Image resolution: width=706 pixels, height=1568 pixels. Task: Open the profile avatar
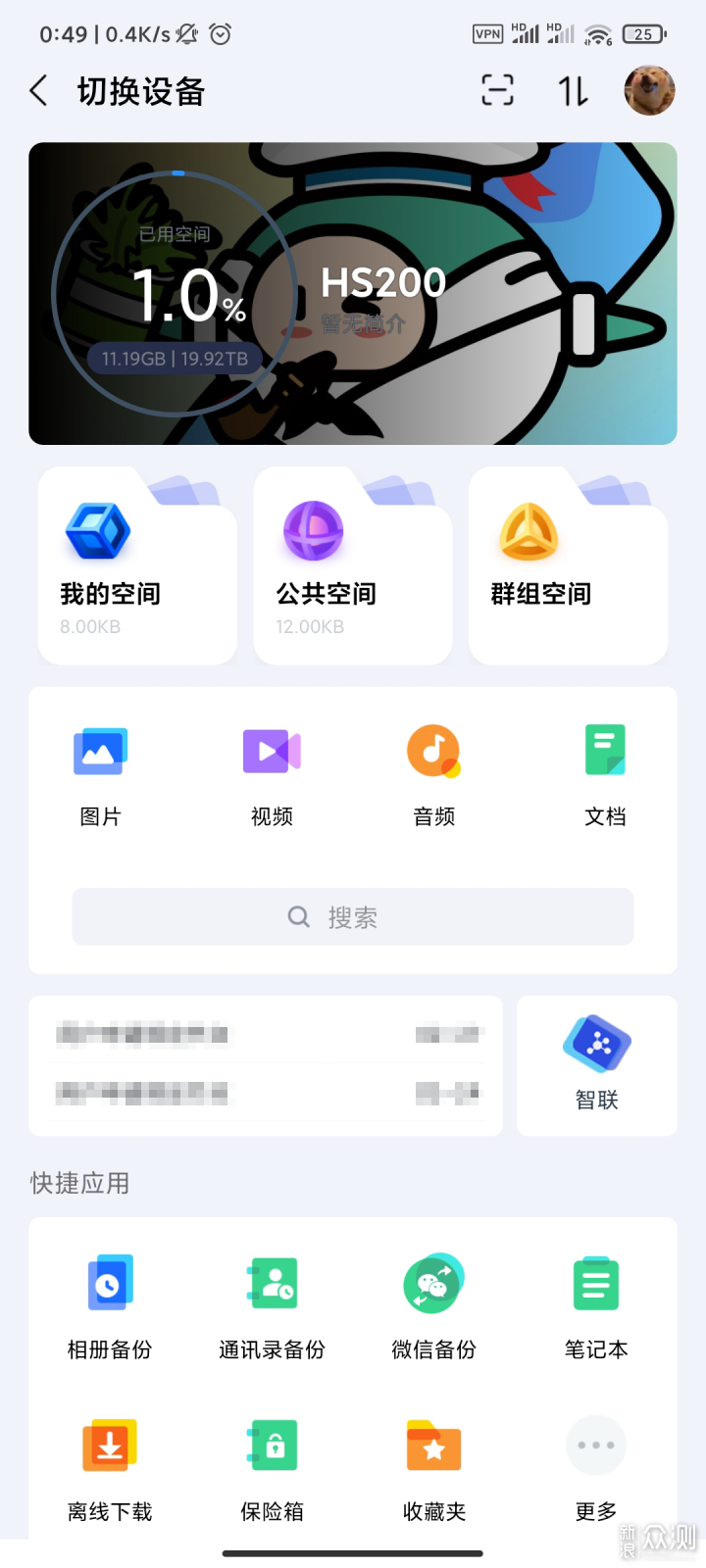(x=649, y=90)
